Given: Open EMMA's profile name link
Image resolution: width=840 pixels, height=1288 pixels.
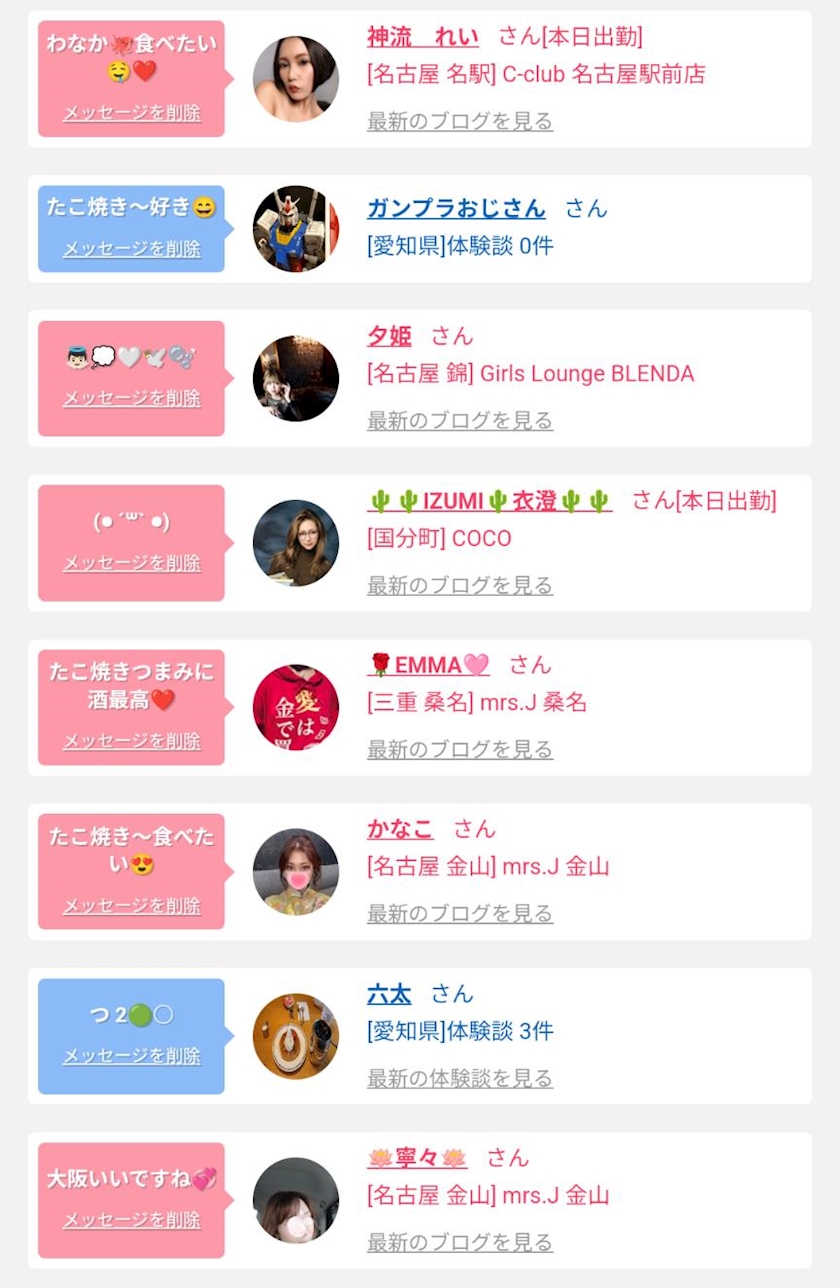Looking at the screenshot, I should [x=428, y=665].
